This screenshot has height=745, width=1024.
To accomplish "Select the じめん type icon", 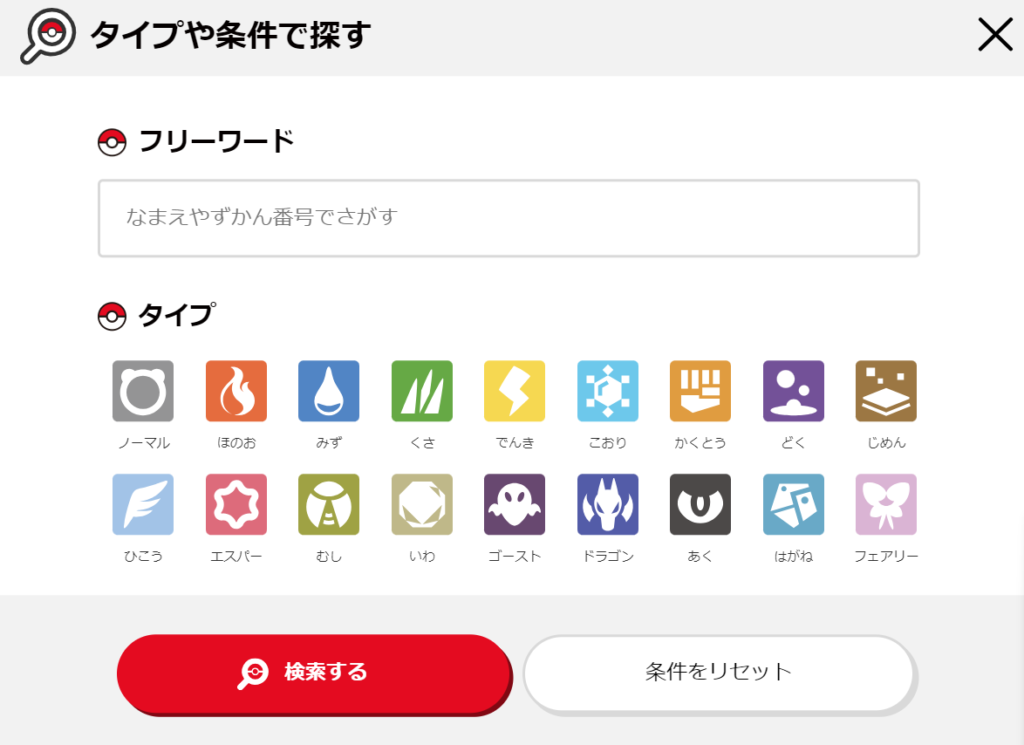I will click(886, 391).
